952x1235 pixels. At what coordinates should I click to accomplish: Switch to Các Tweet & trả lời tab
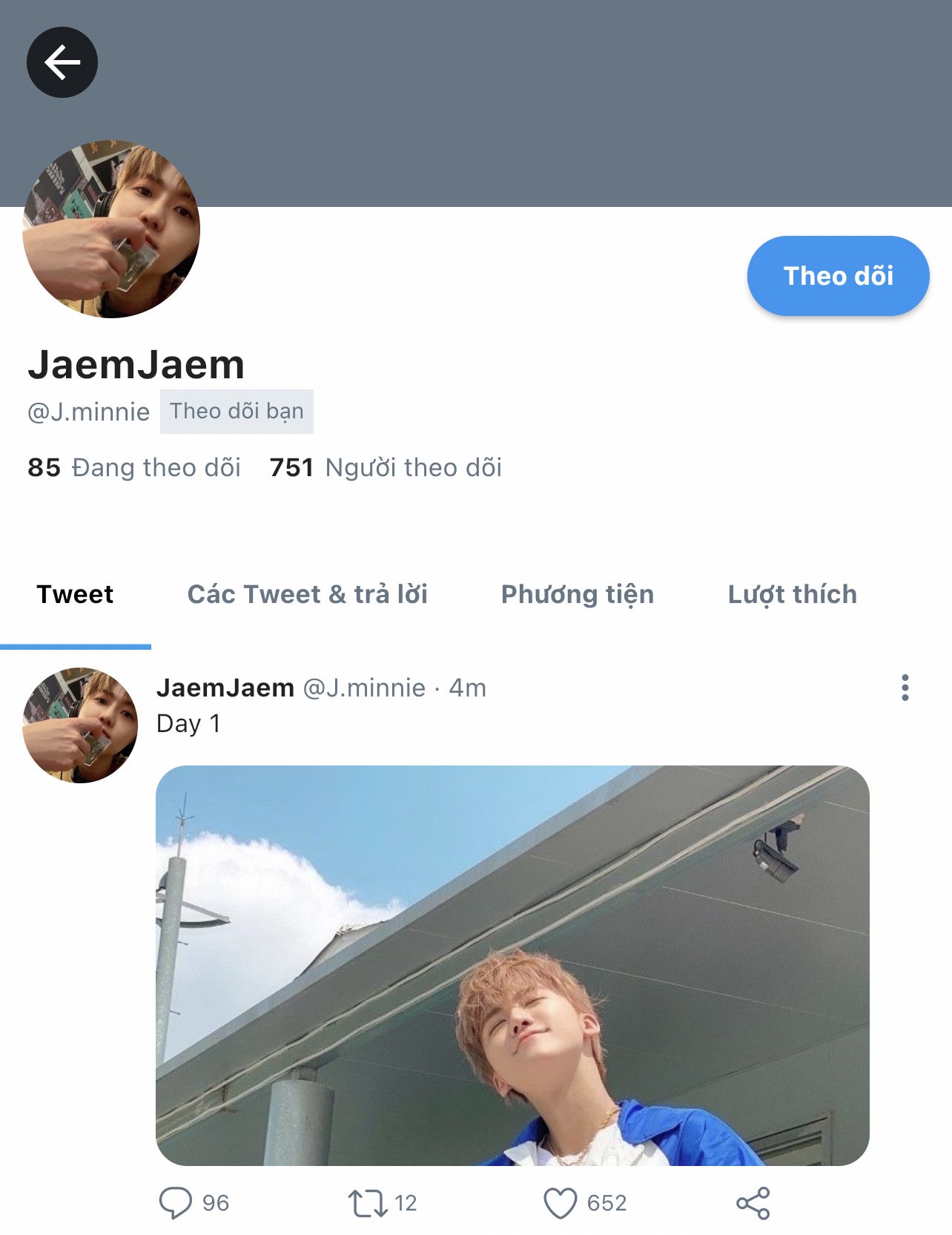click(x=307, y=595)
